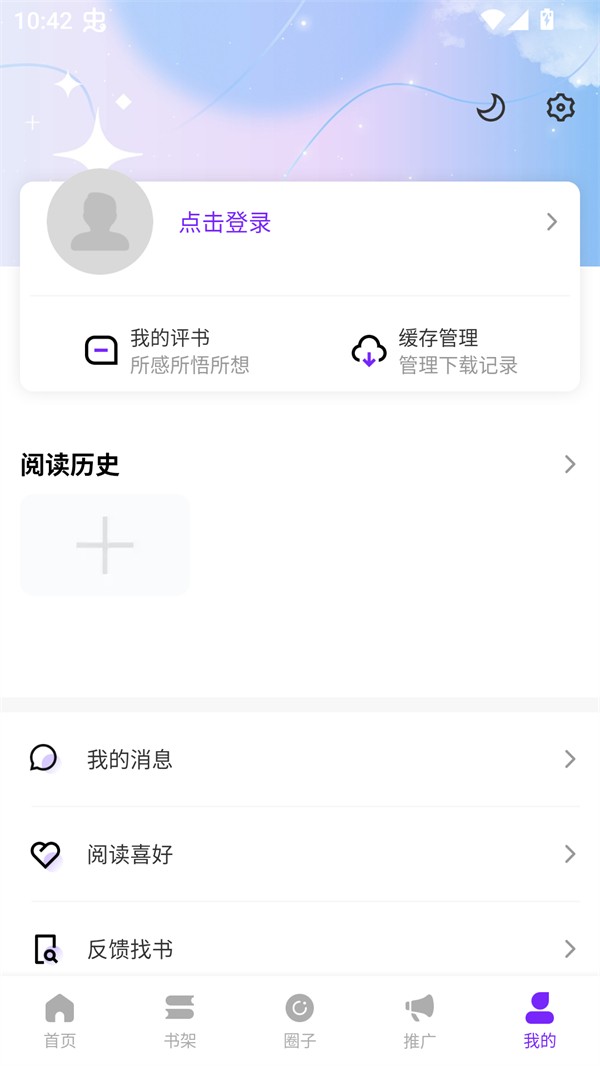
Task: Open 缓存管理 download records
Action: tap(435, 351)
